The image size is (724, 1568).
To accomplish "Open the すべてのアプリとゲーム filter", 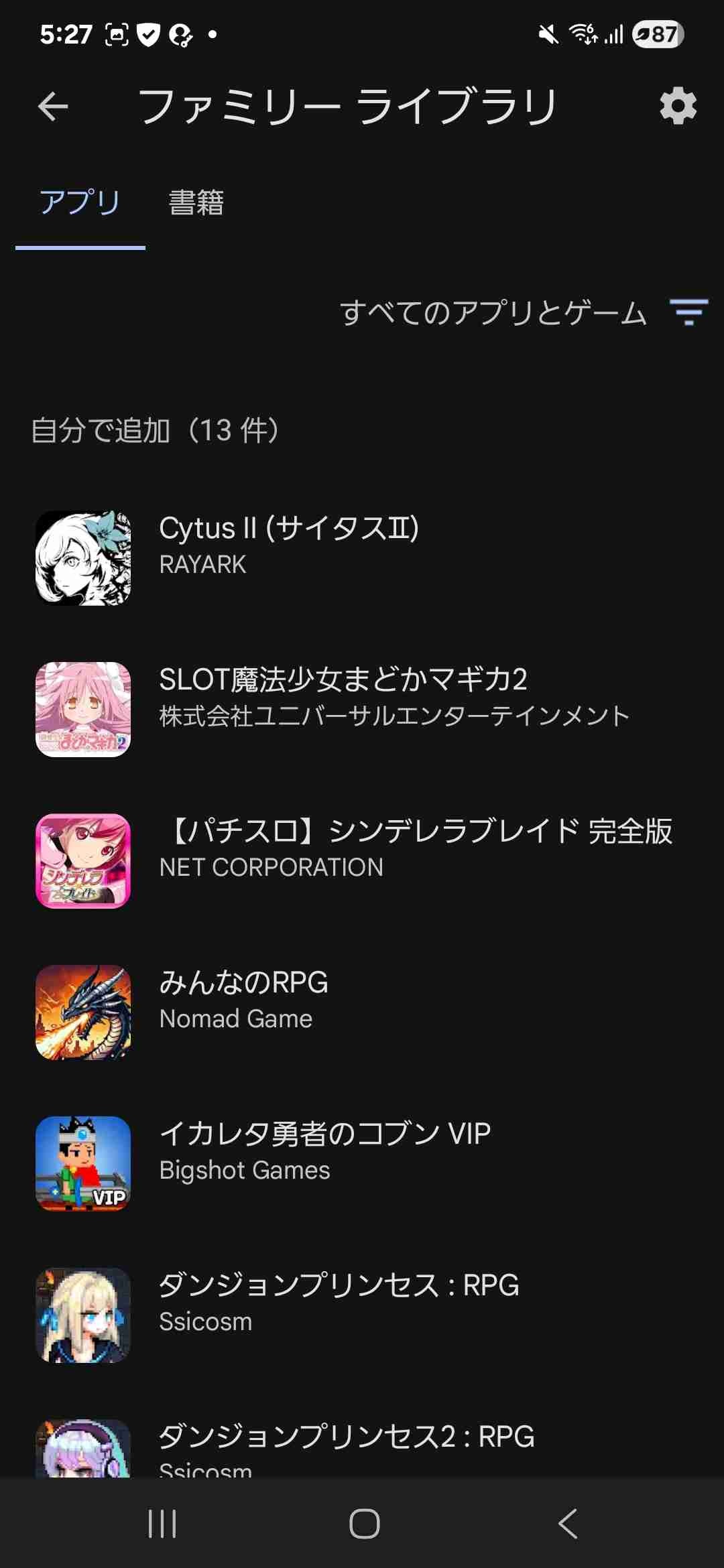I will (x=523, y=312).
